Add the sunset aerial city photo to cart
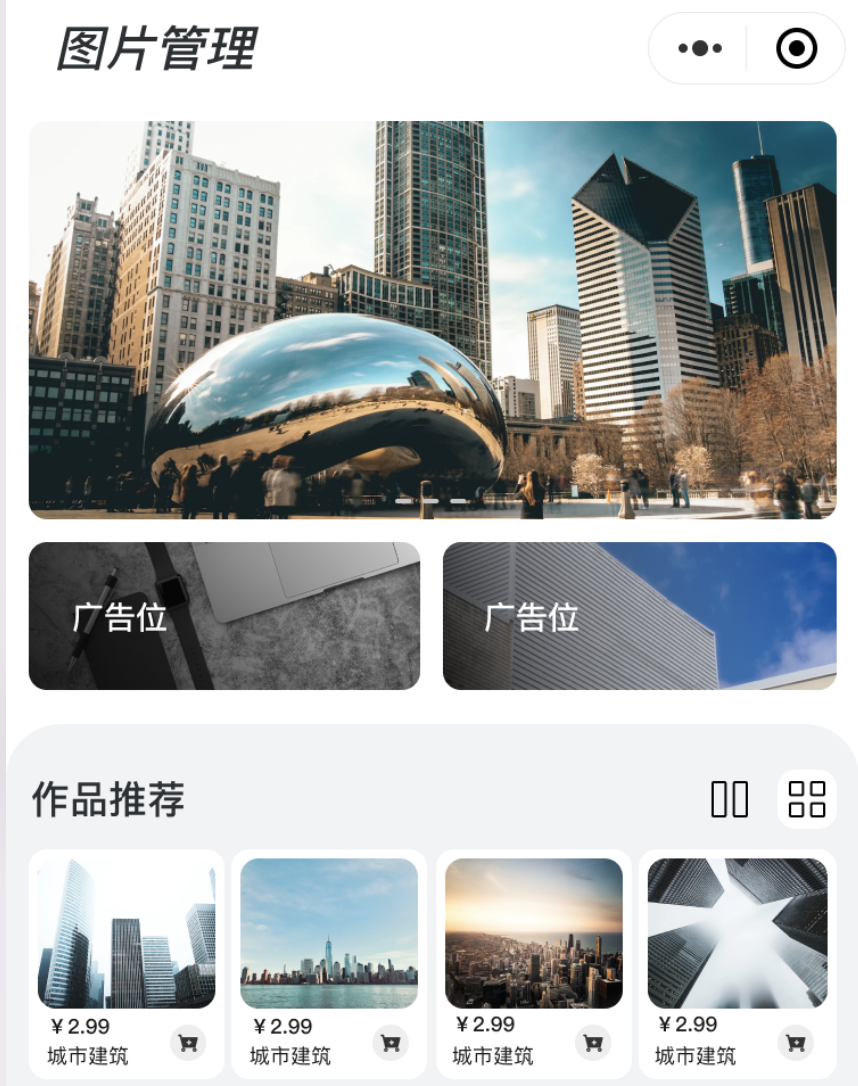 (593, 1043)
